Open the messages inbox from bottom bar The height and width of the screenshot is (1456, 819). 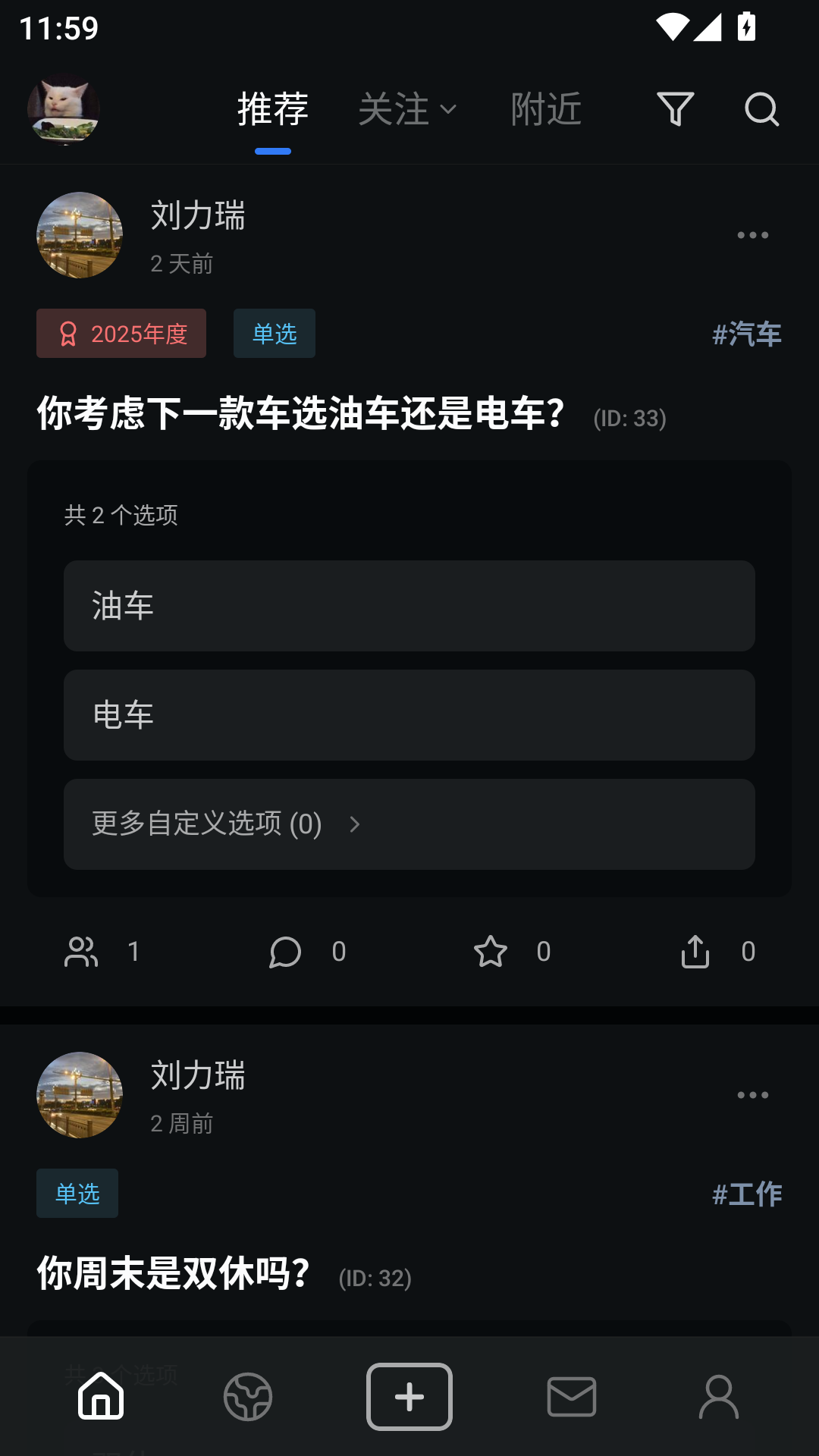pos(571,1398)
